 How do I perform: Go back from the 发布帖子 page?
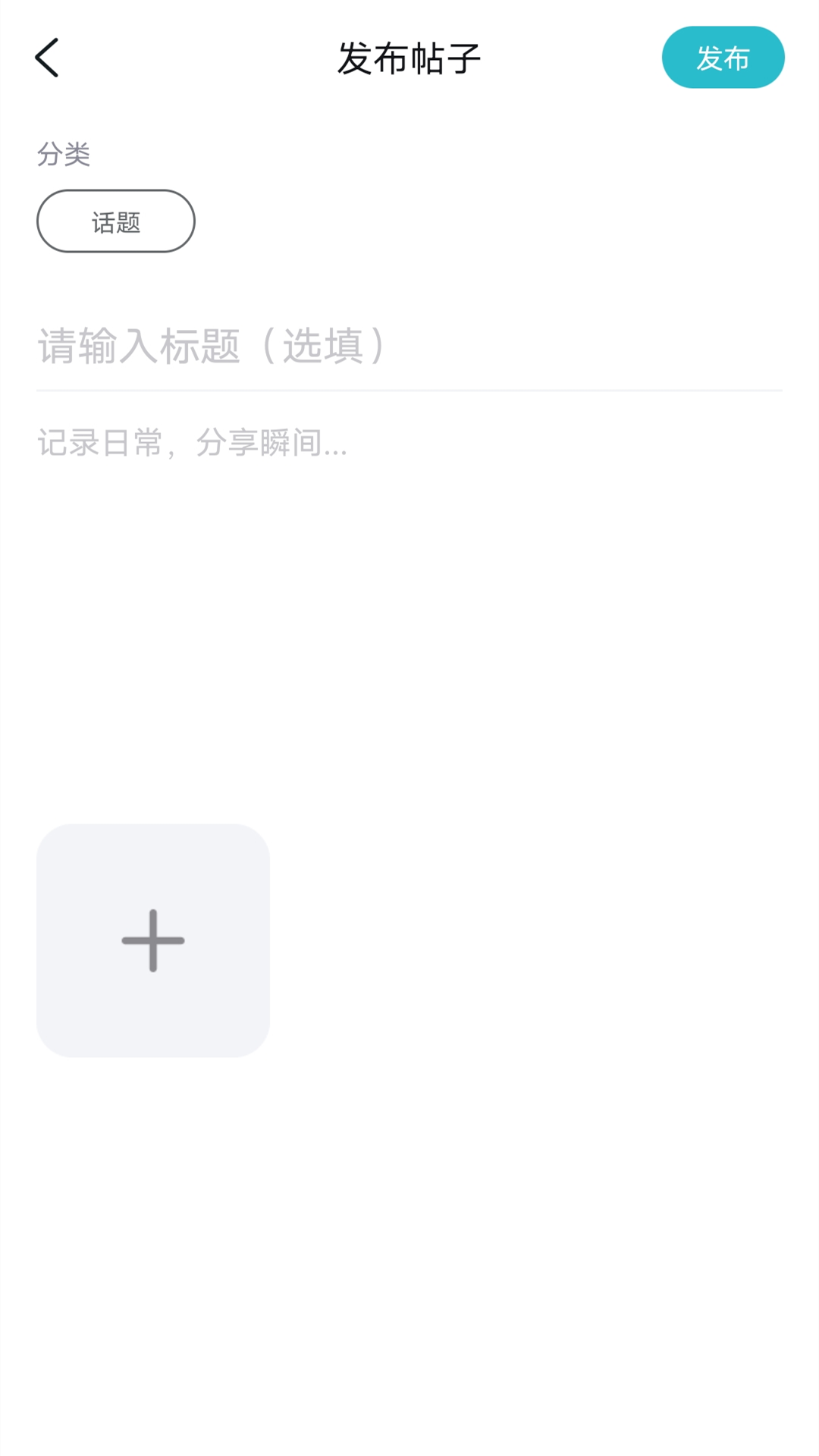point(47,58)
